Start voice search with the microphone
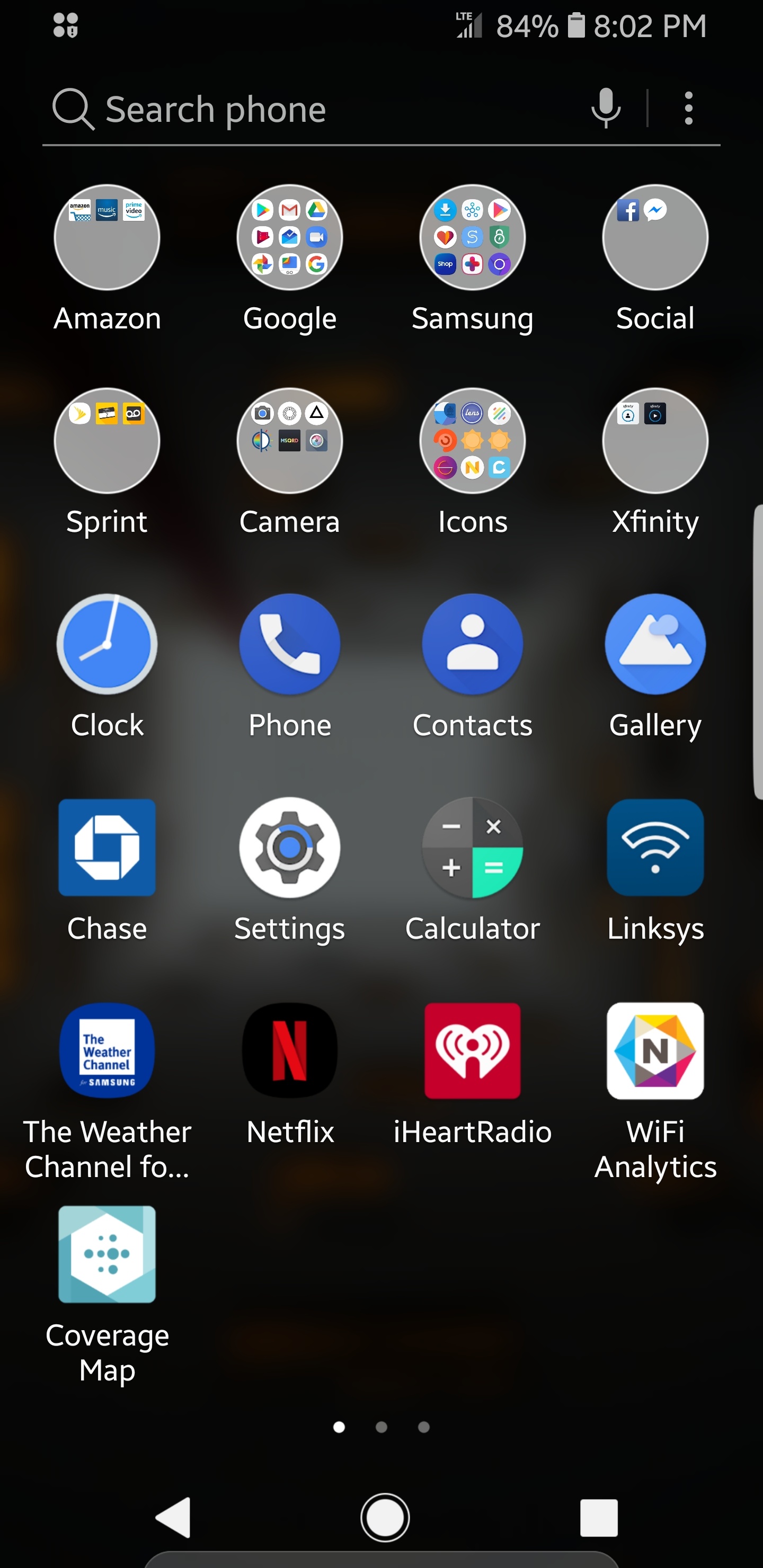The height and width of the screenshot is (1568, 763). pos(605,109)
